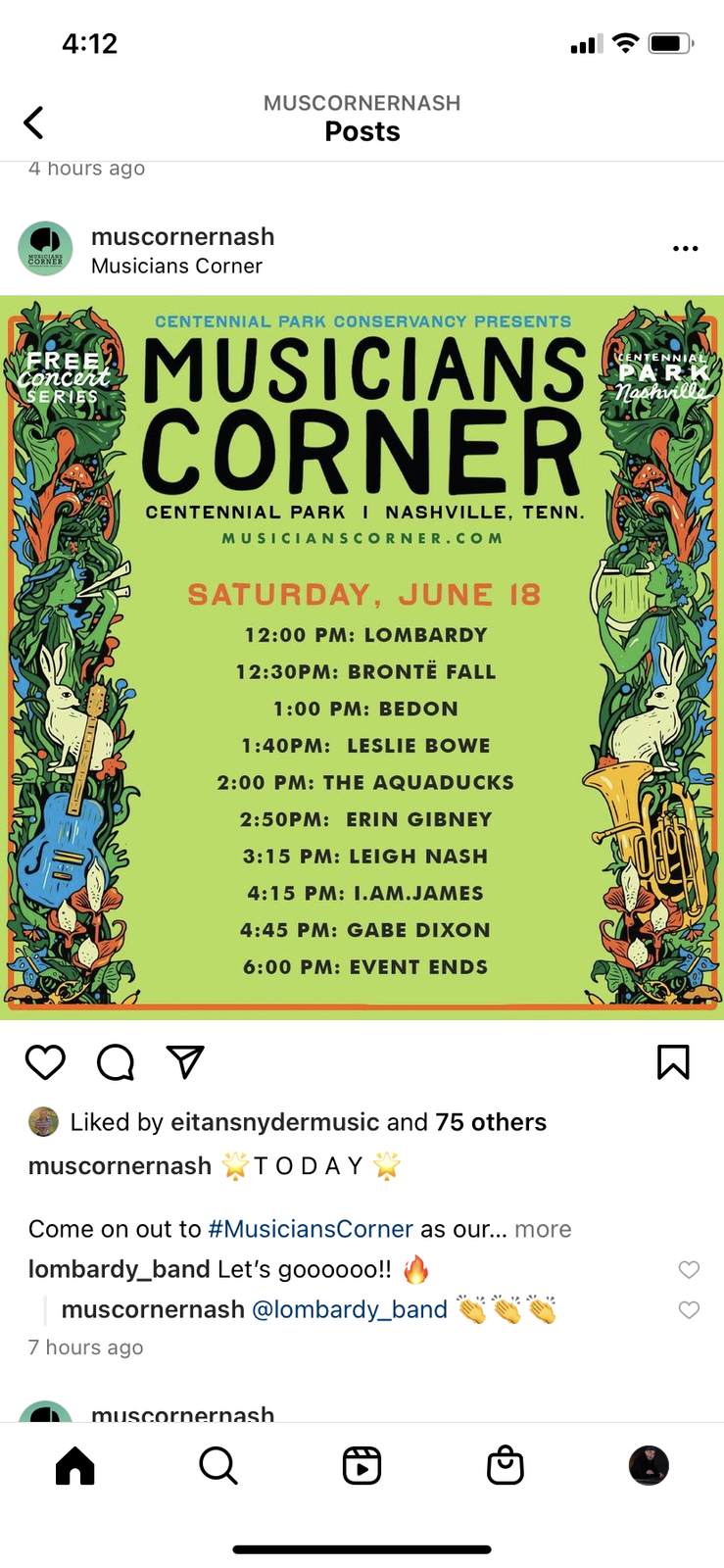Like the Musicians Corner post
Screen dimensions: 724x1568
(x=45, y=1062)
